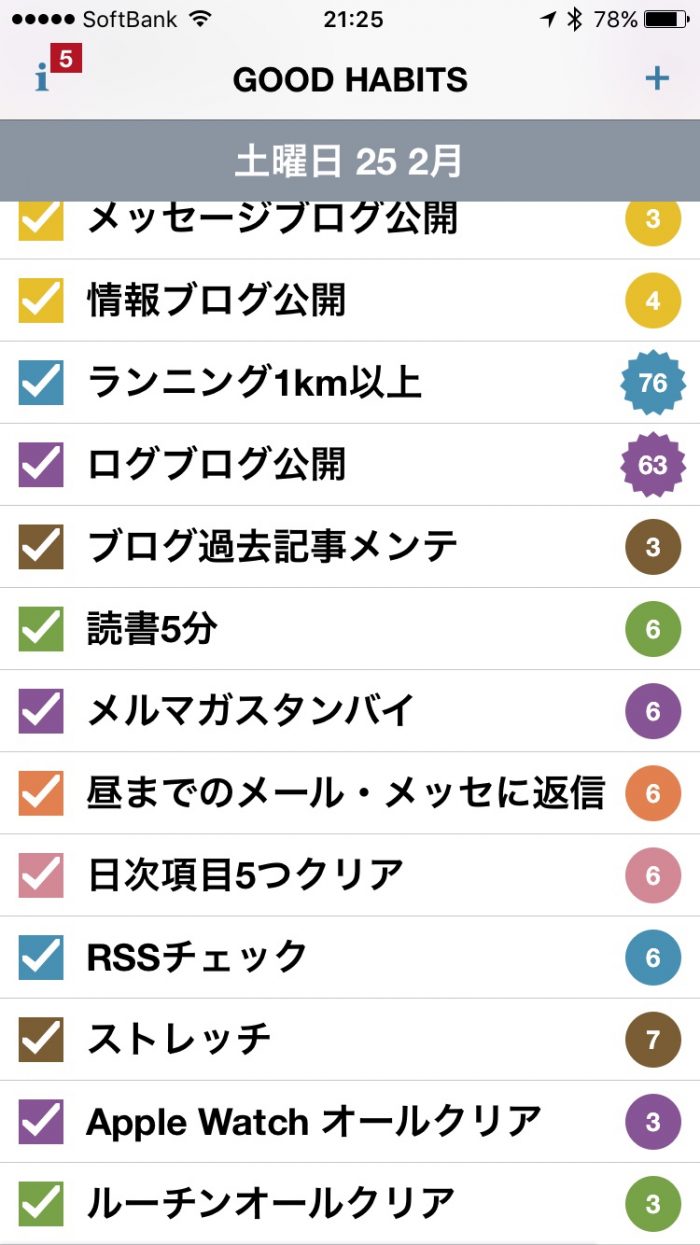Add a new habit with plus icon
Image resolution: width=700 pixels, height=1245 pixels.
tap(656, 79)
